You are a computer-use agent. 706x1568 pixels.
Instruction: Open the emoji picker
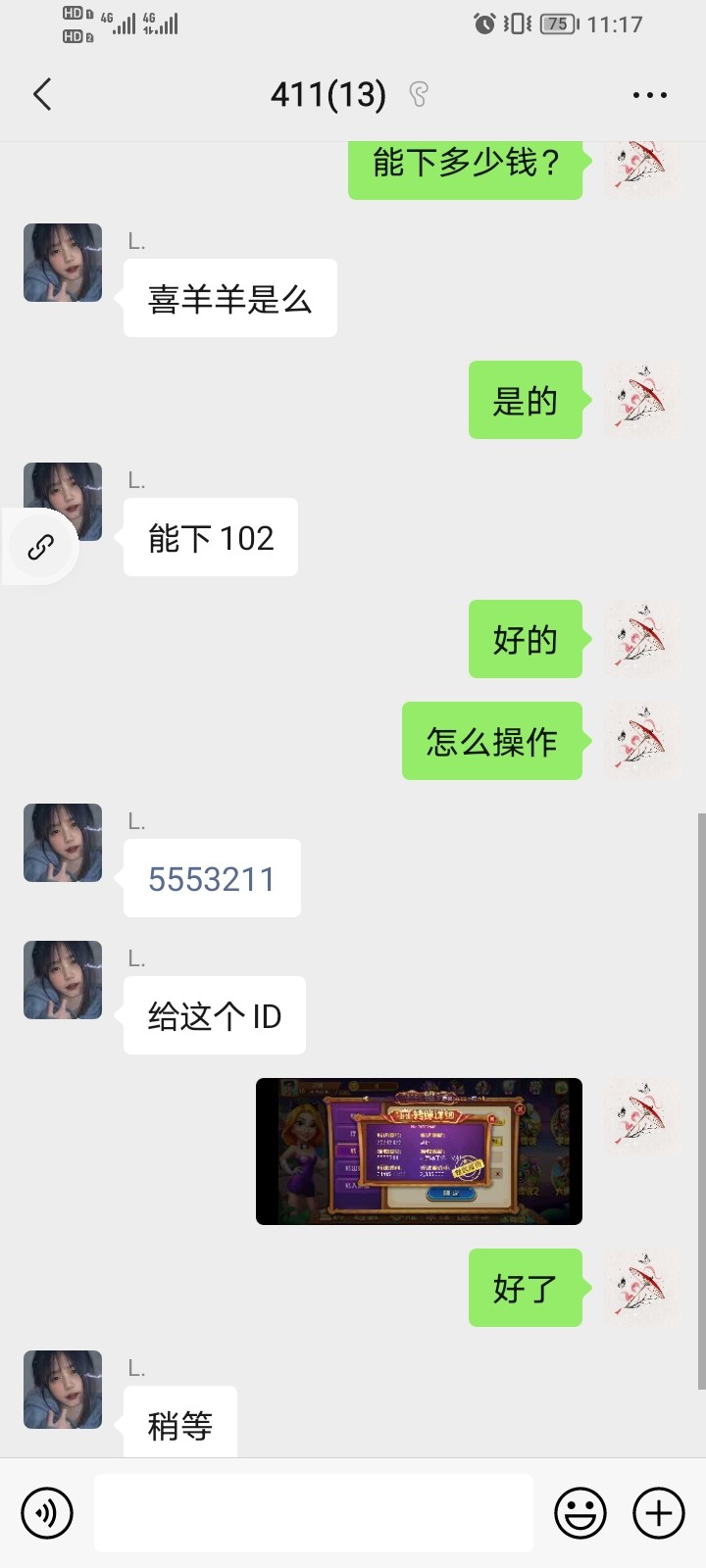(580, 1513)
